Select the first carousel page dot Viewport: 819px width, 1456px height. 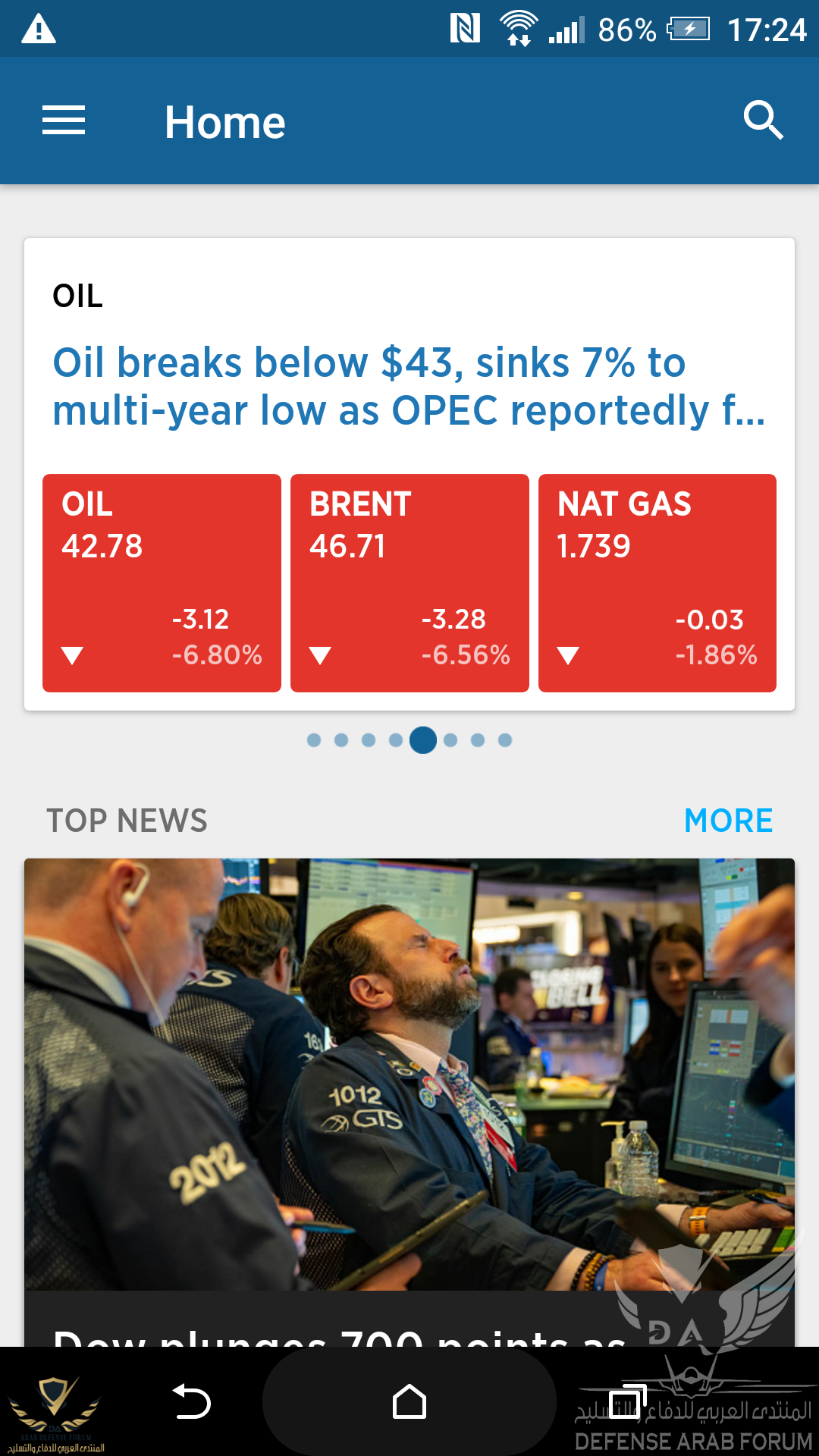314,740
